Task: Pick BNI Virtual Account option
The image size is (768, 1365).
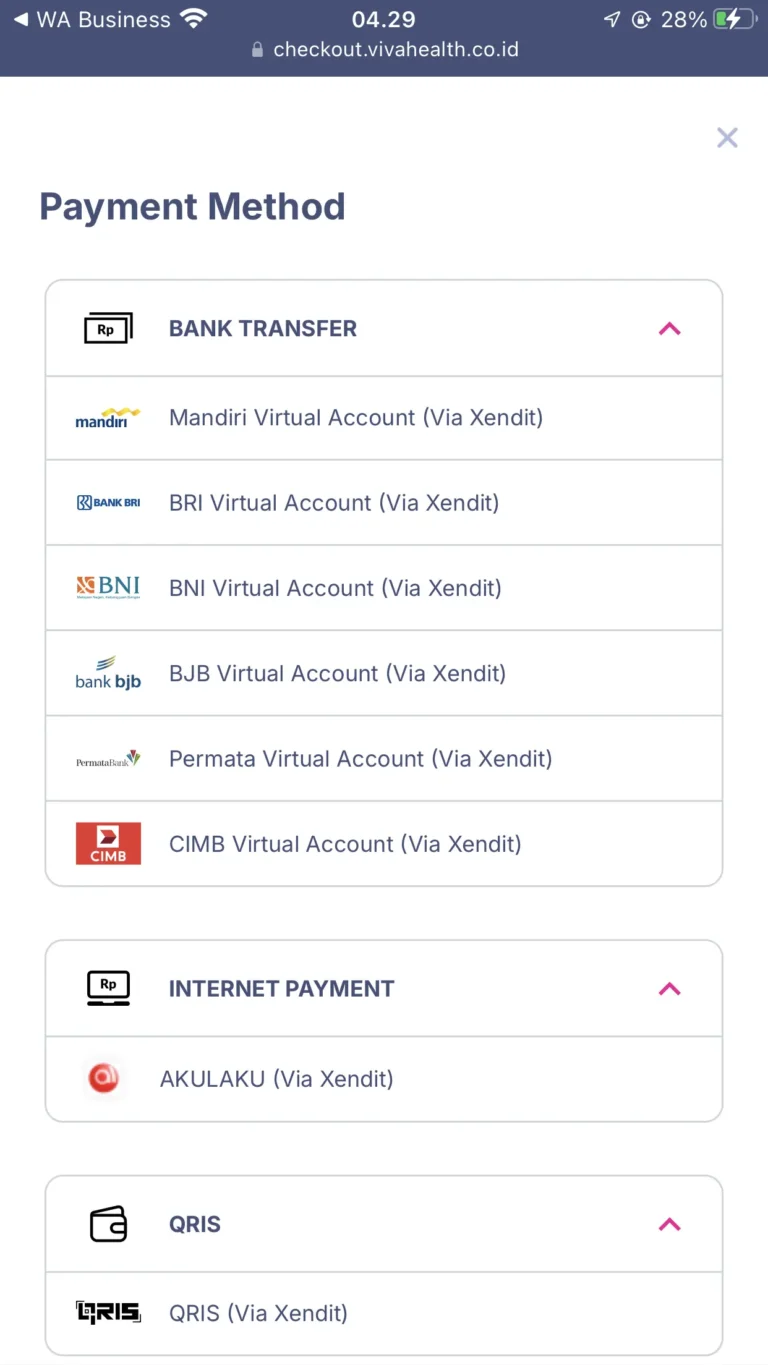Action: (x=335, y=588)
